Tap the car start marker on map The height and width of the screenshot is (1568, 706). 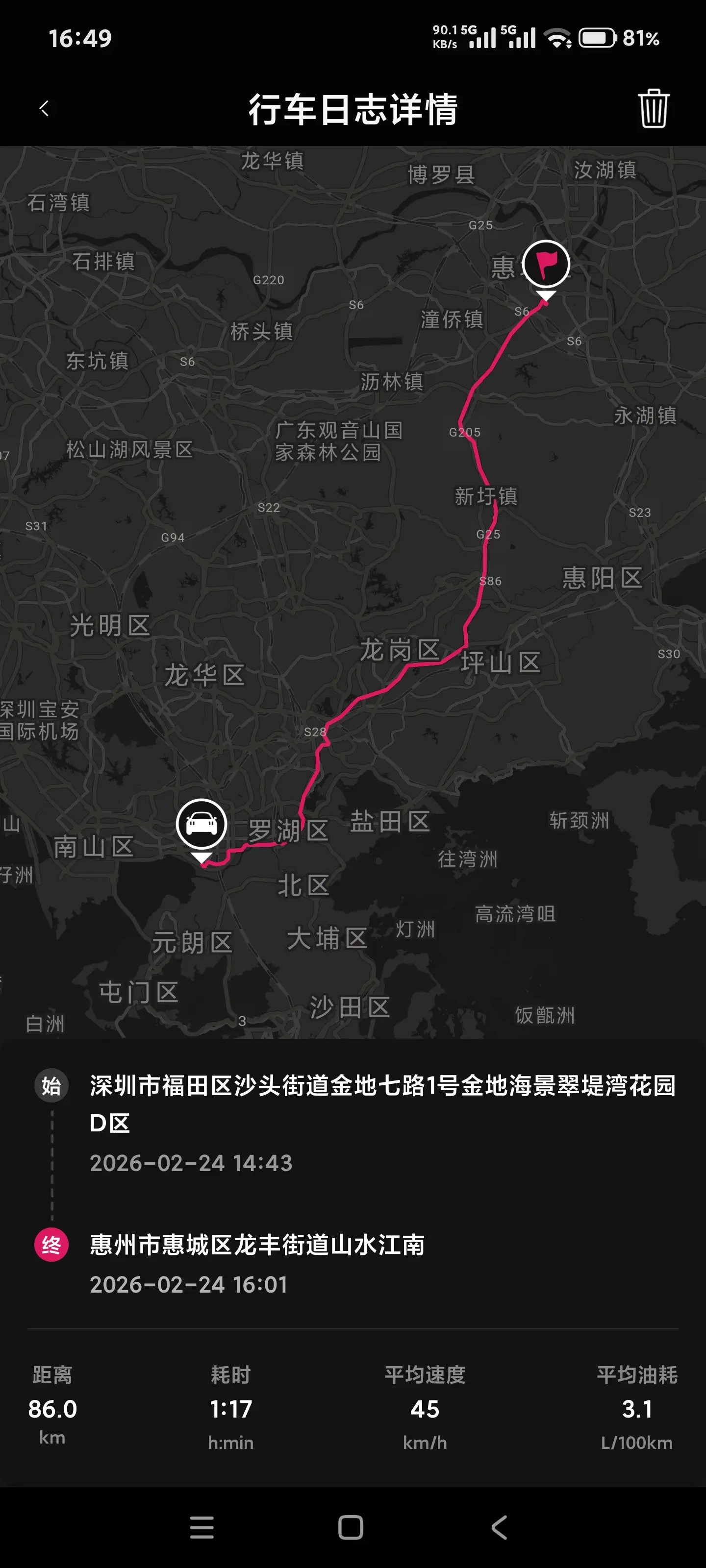click(202, 824)
